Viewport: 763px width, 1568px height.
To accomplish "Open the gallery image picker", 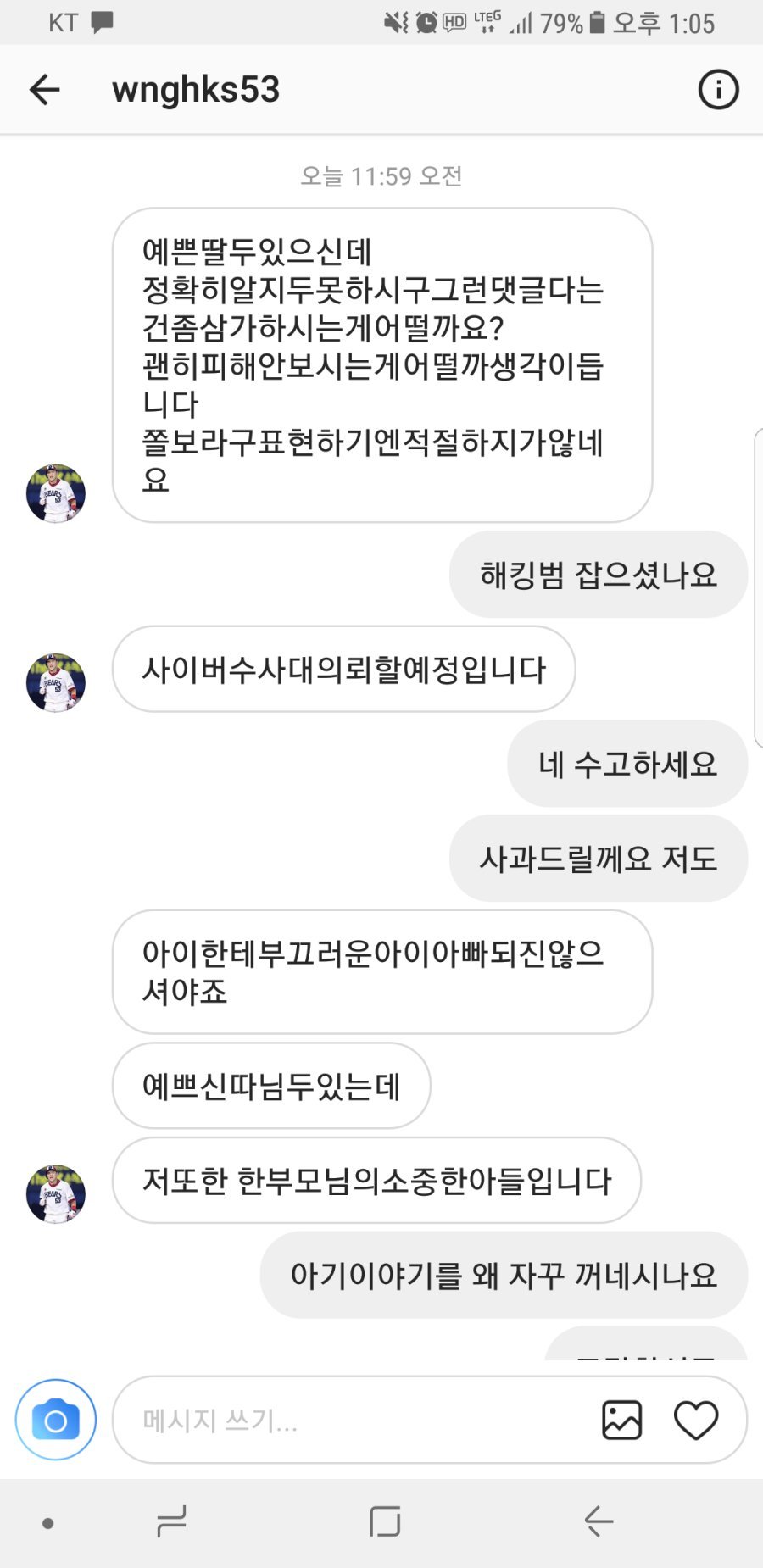I will pos(621,1420).
